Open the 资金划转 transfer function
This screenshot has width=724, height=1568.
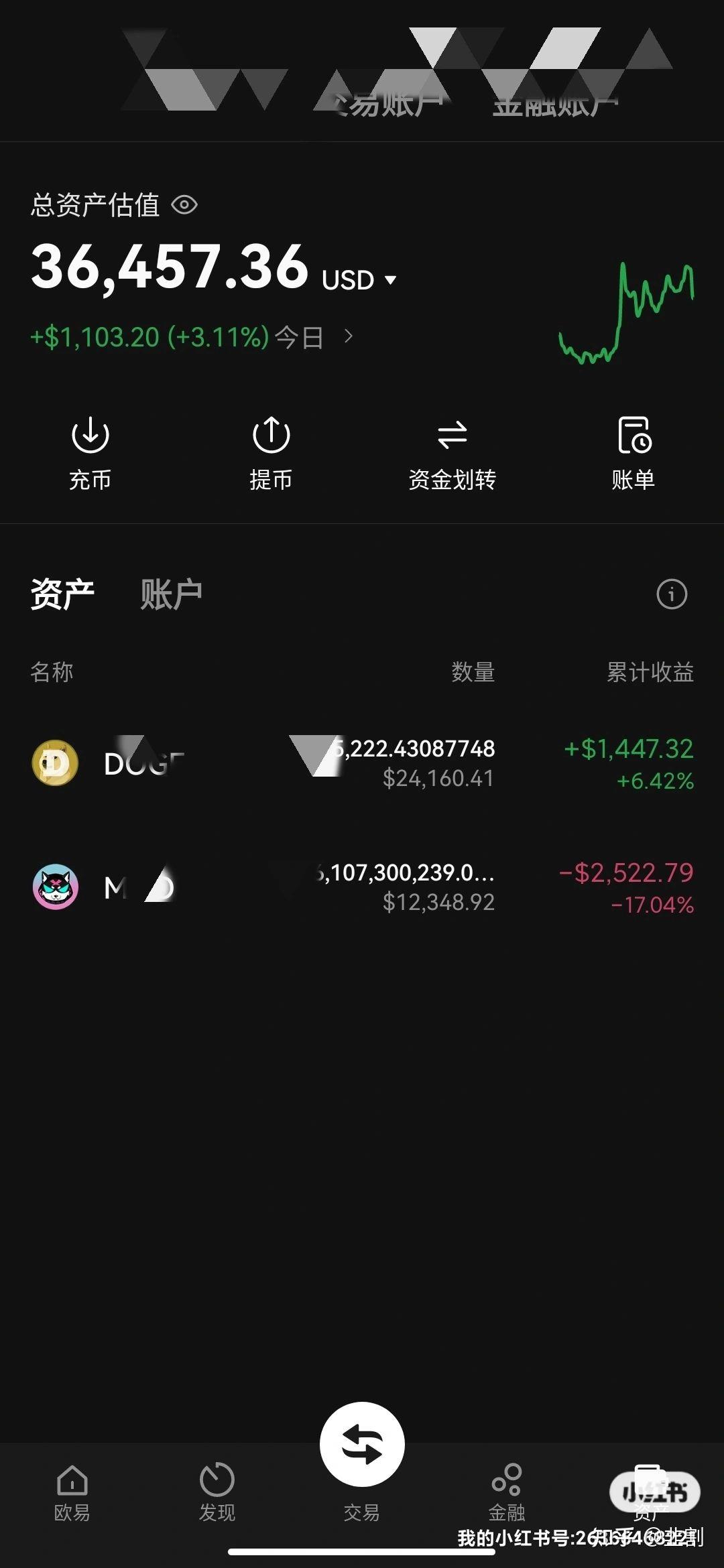tap(452, 452)
